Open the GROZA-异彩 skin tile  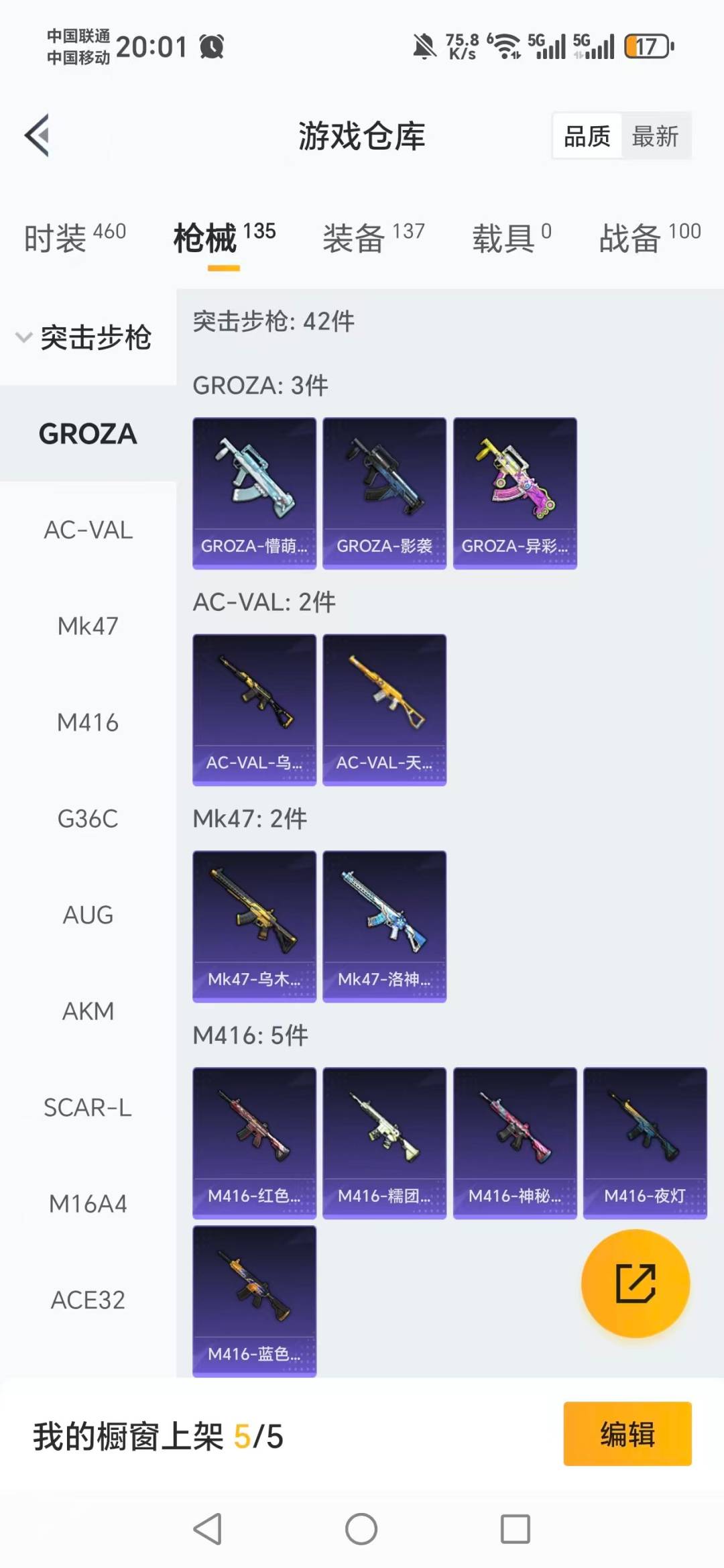515,493
